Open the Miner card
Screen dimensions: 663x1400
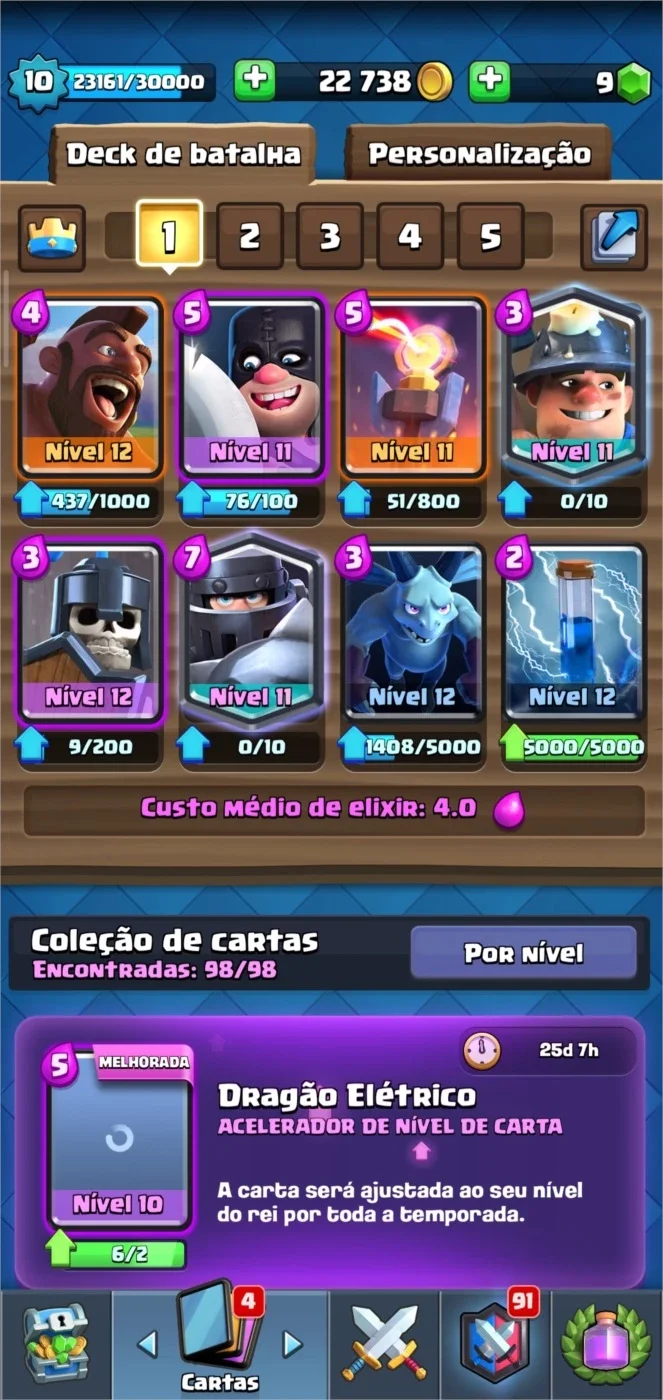(x=574, y=385)
